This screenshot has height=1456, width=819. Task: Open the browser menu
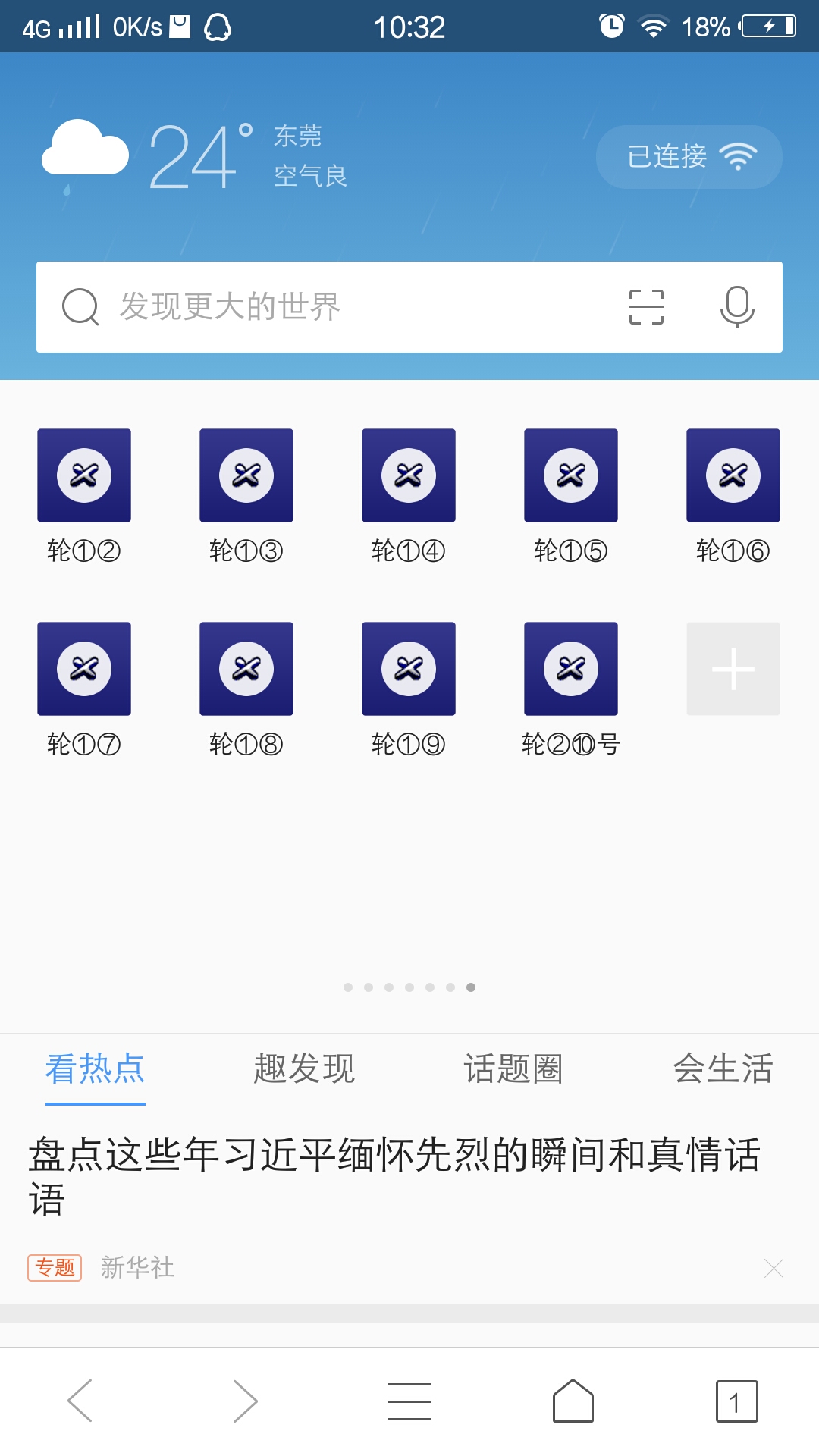pos(409,1401)
